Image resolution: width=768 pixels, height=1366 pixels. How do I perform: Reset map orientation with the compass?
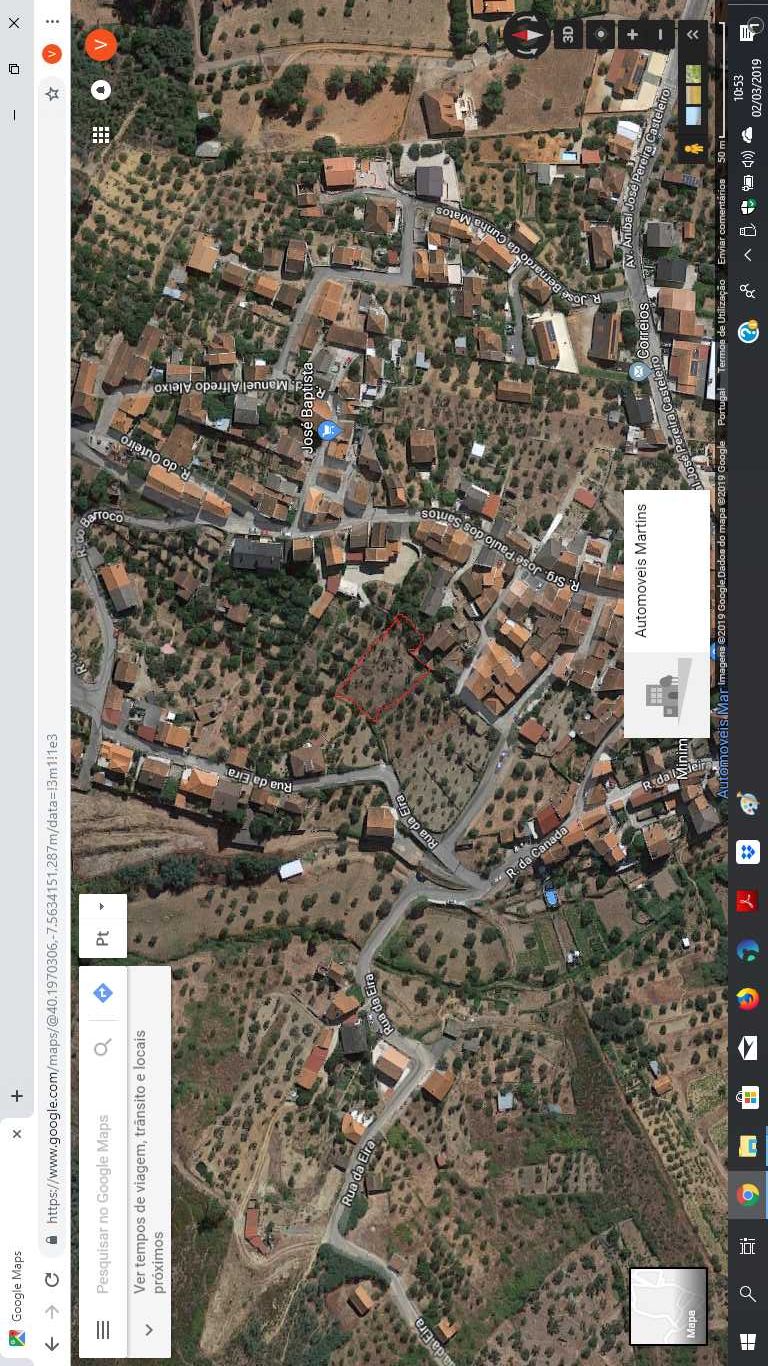526,35
